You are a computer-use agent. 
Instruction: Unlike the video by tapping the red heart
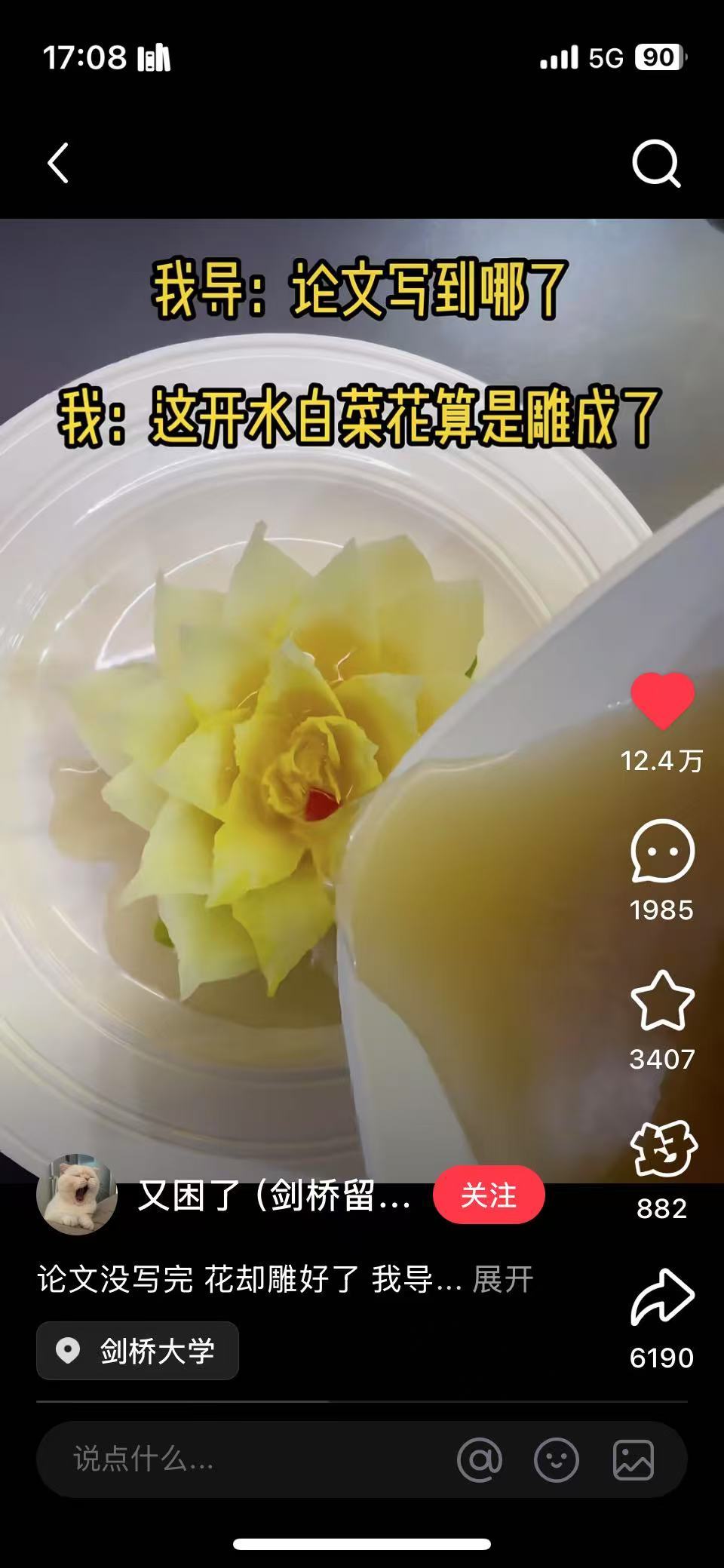point(664,701)
